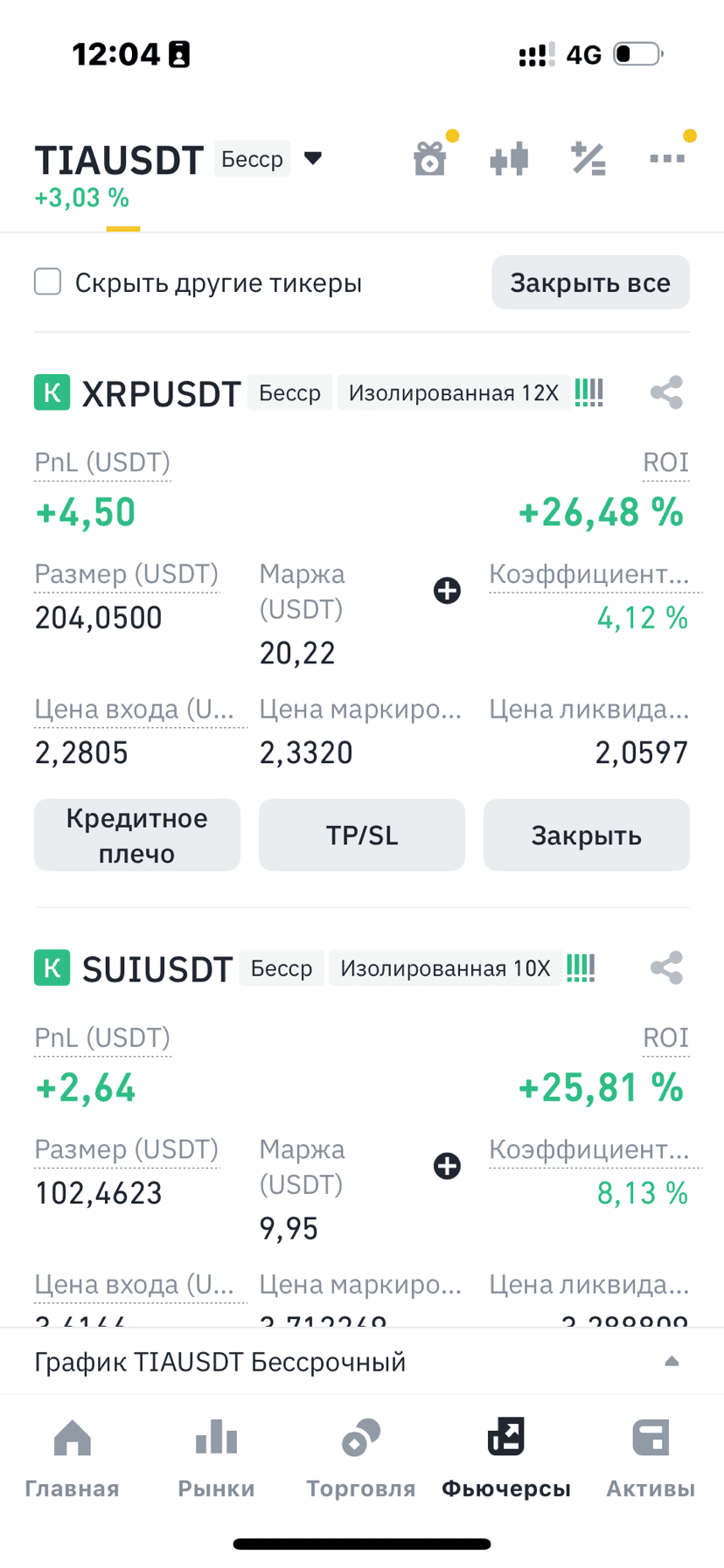724x1568 pixels.
Task: Expand 'График TIAUSDT Бессрочный' chart
Action: 362,1362
